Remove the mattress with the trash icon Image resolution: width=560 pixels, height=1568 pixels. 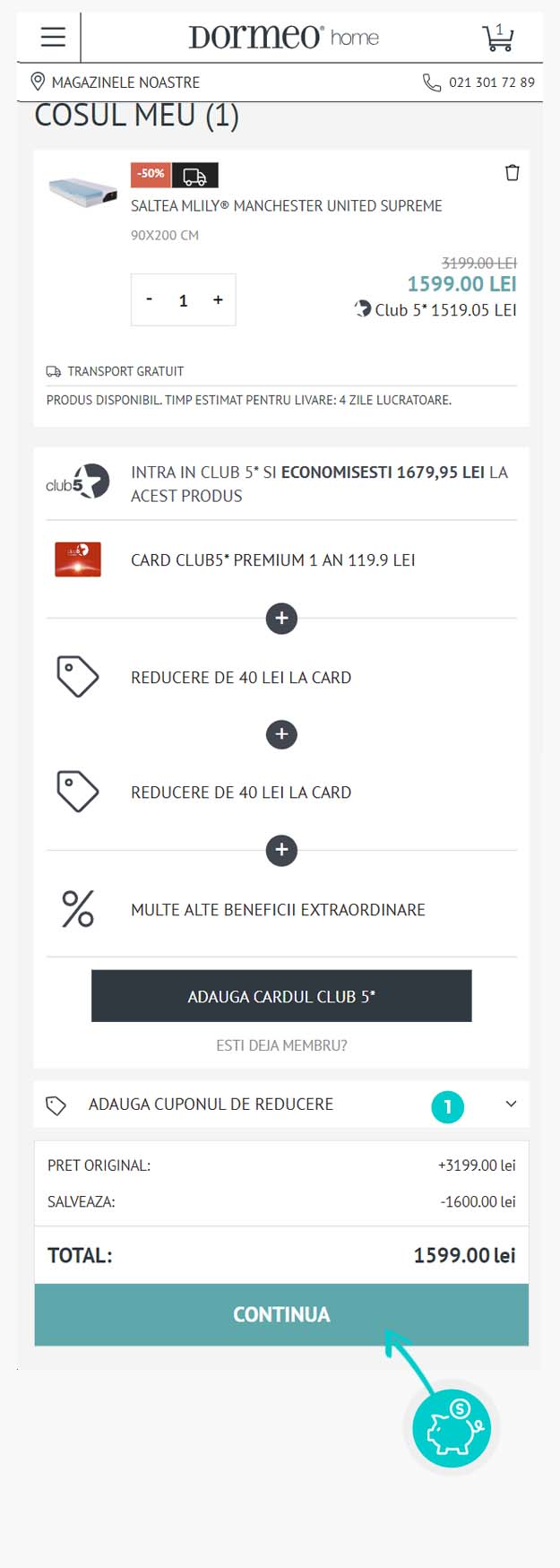tap(512, 172)
